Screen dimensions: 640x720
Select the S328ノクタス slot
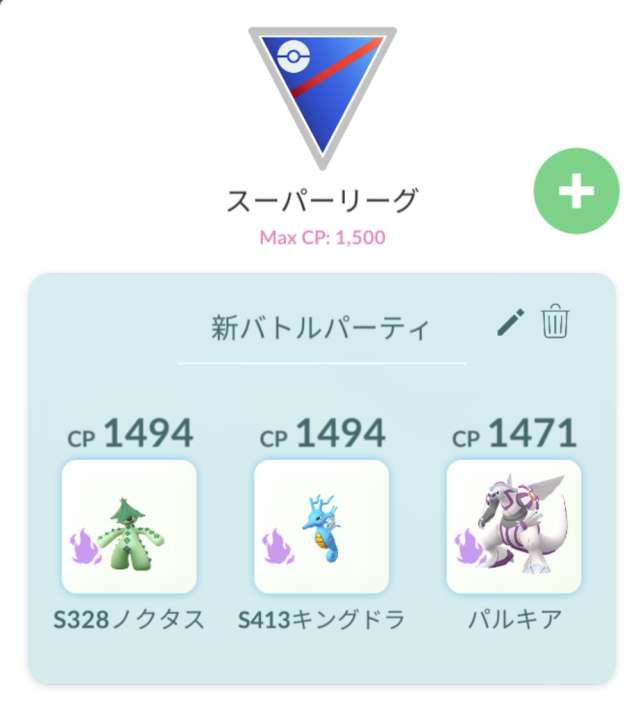[129, 527]
